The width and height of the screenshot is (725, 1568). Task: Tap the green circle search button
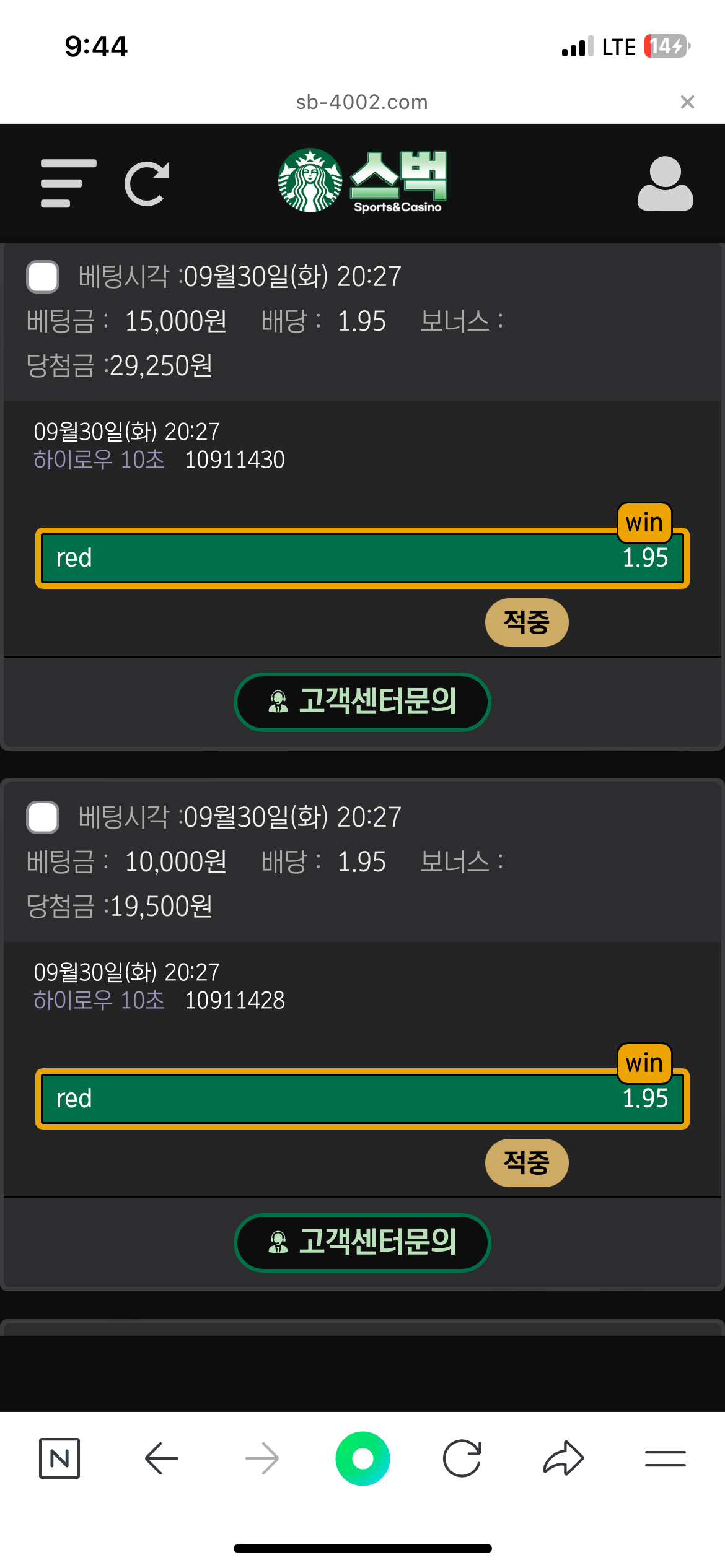tap(362, 1458)
